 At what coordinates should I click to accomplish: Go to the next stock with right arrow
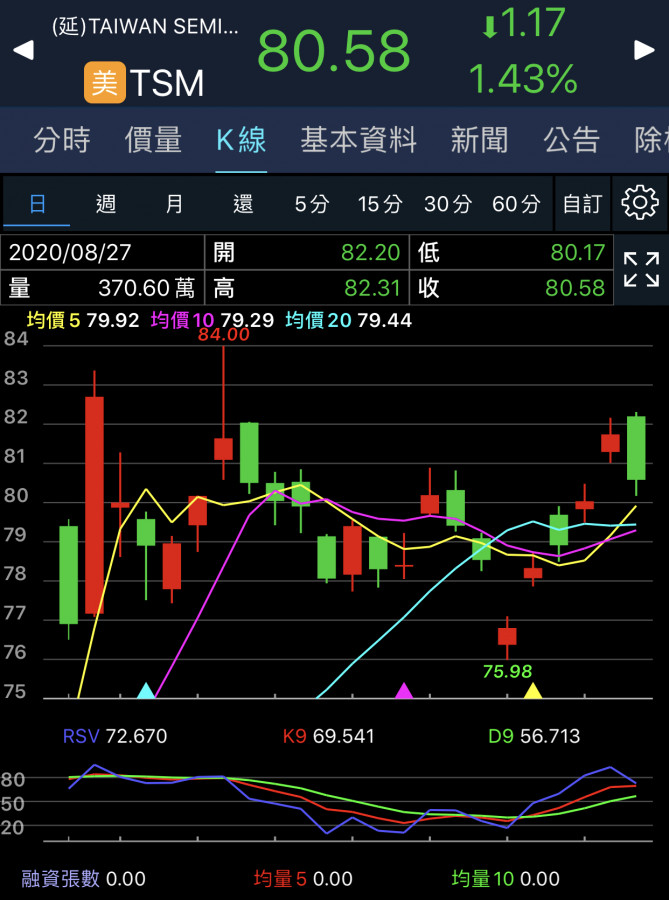[644, 50]
